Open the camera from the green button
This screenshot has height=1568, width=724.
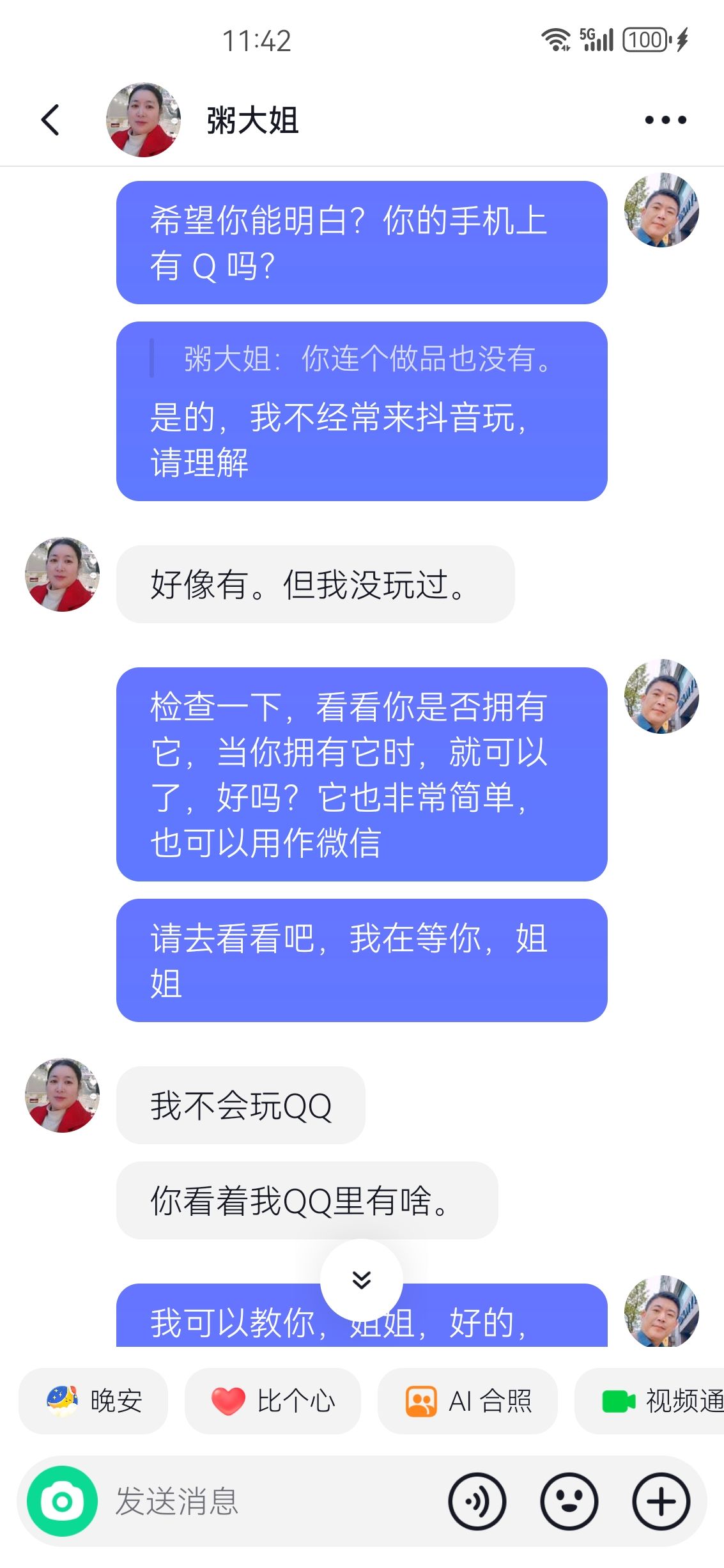(62, 1500)
